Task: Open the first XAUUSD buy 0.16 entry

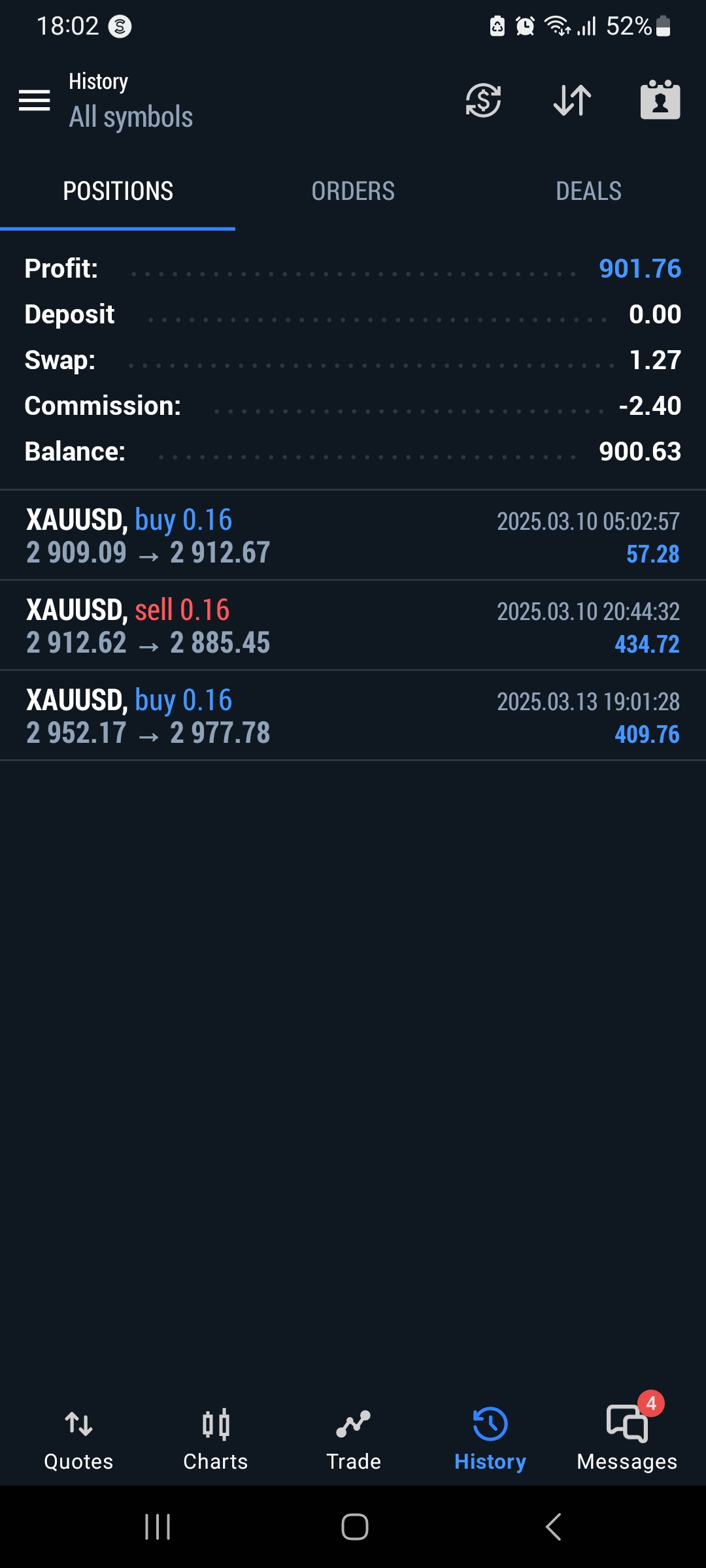Action: tap(353, 534)
